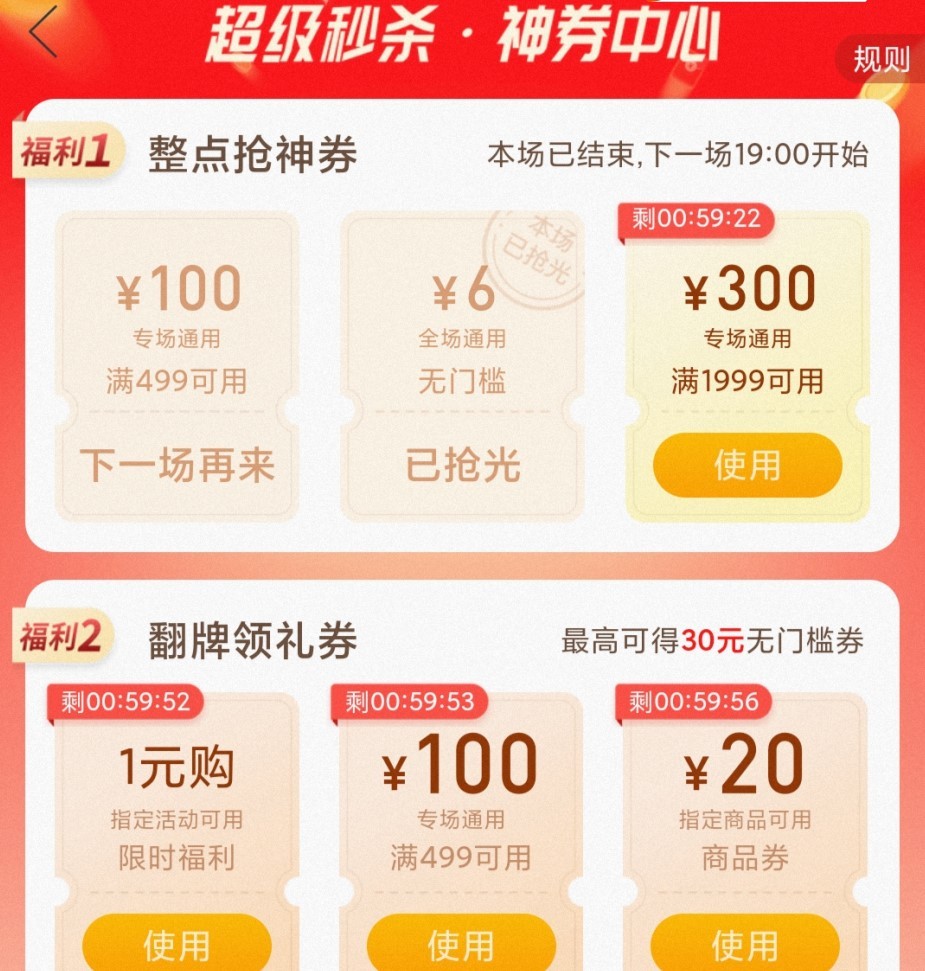Screen dimensions: 925x971
Task: Click the countdown badge on the ¥20 coupon
Action: 695,703
